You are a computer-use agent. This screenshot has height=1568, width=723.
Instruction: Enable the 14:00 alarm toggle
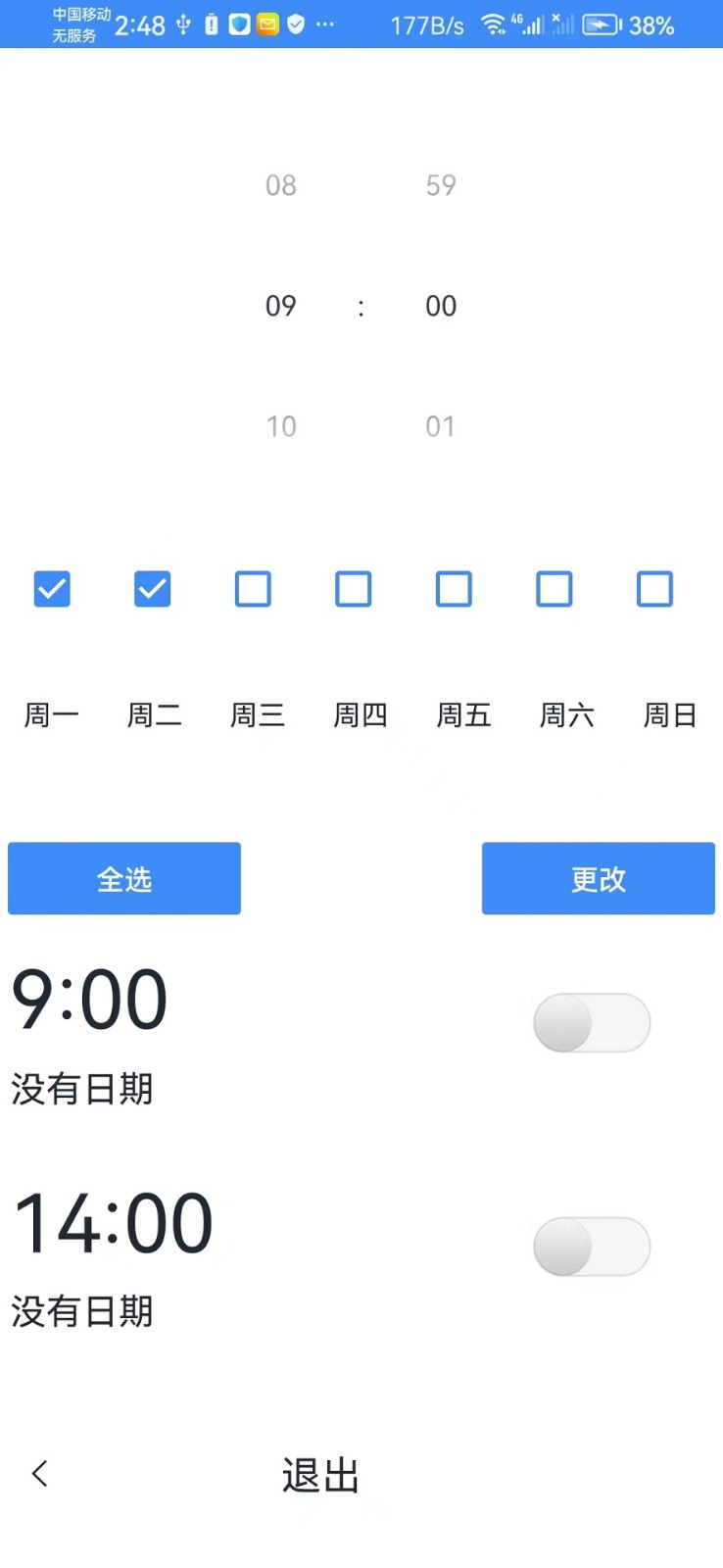click(591, 1246)
